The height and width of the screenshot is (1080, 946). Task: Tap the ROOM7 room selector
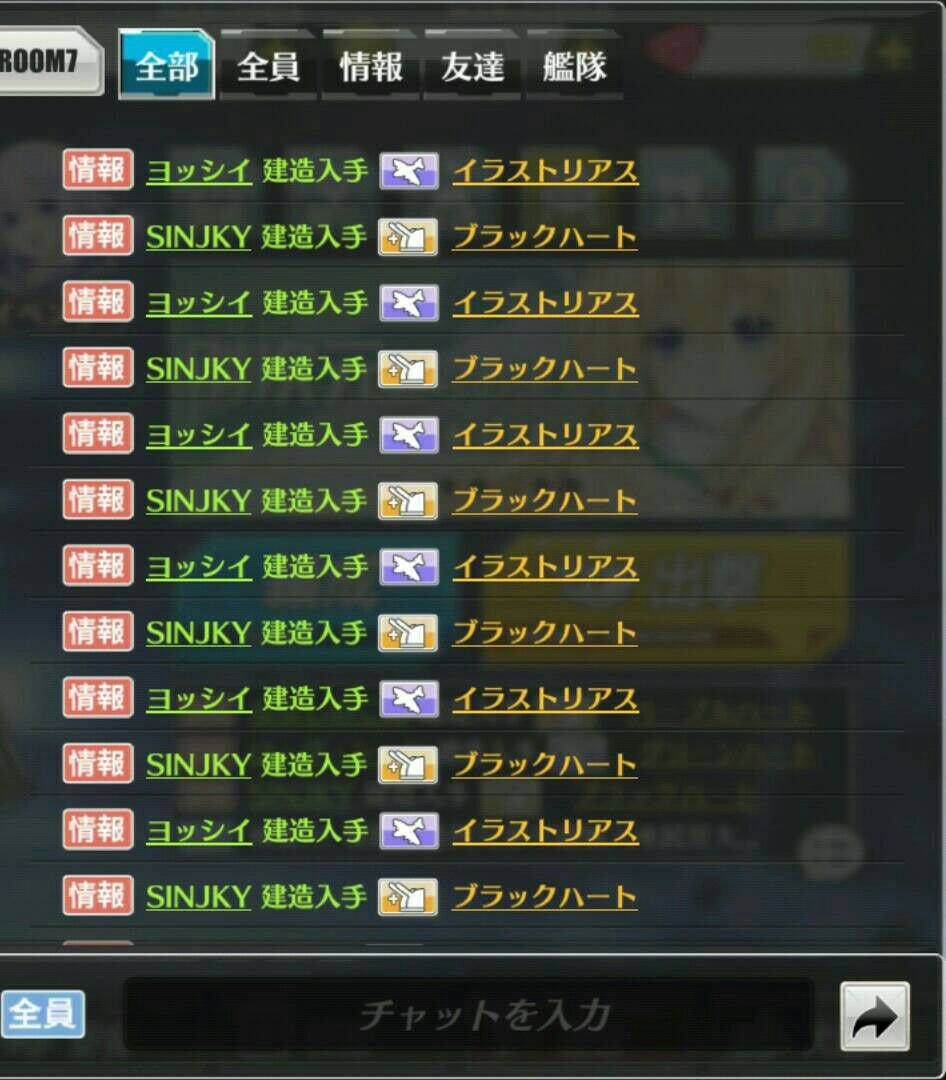click(46, 62)
